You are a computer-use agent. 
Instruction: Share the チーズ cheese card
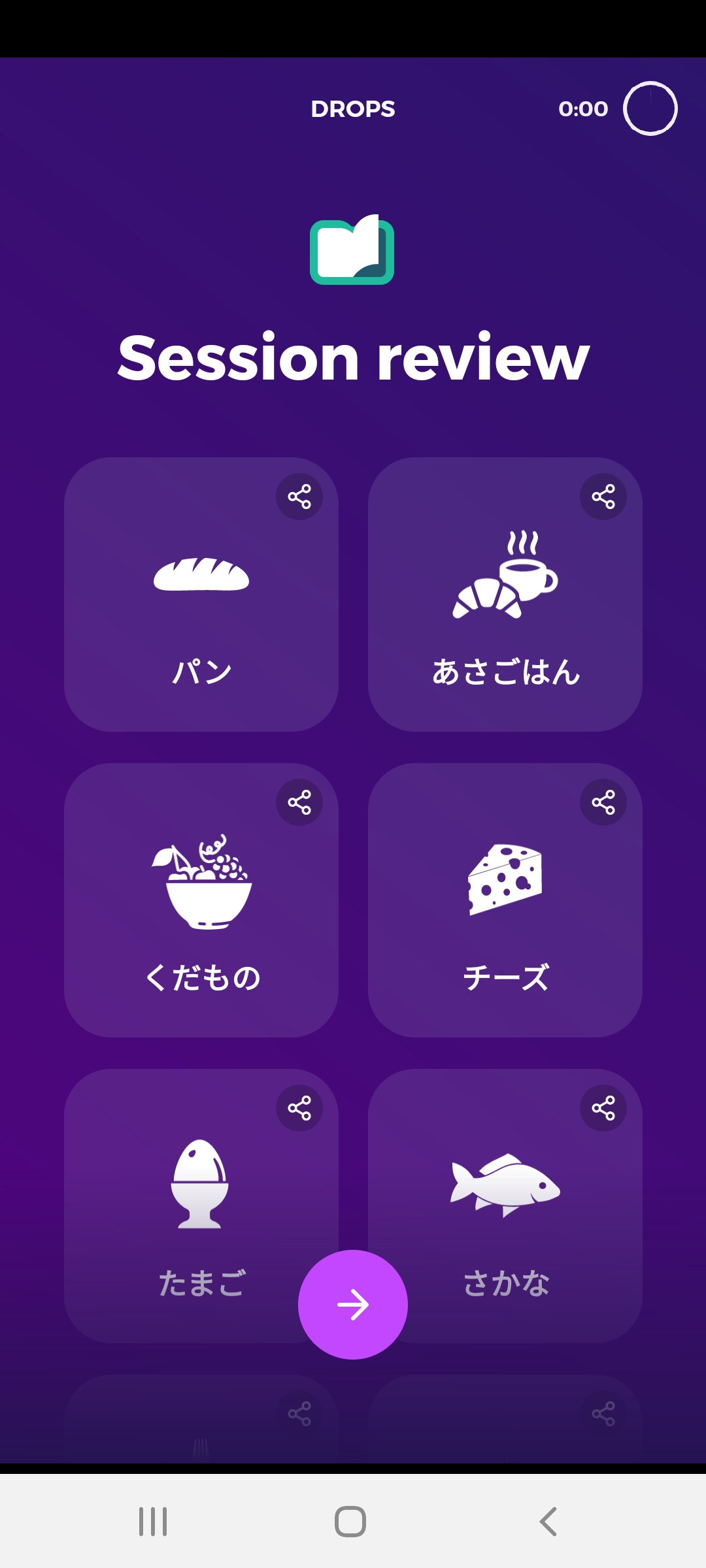[603, 802]
